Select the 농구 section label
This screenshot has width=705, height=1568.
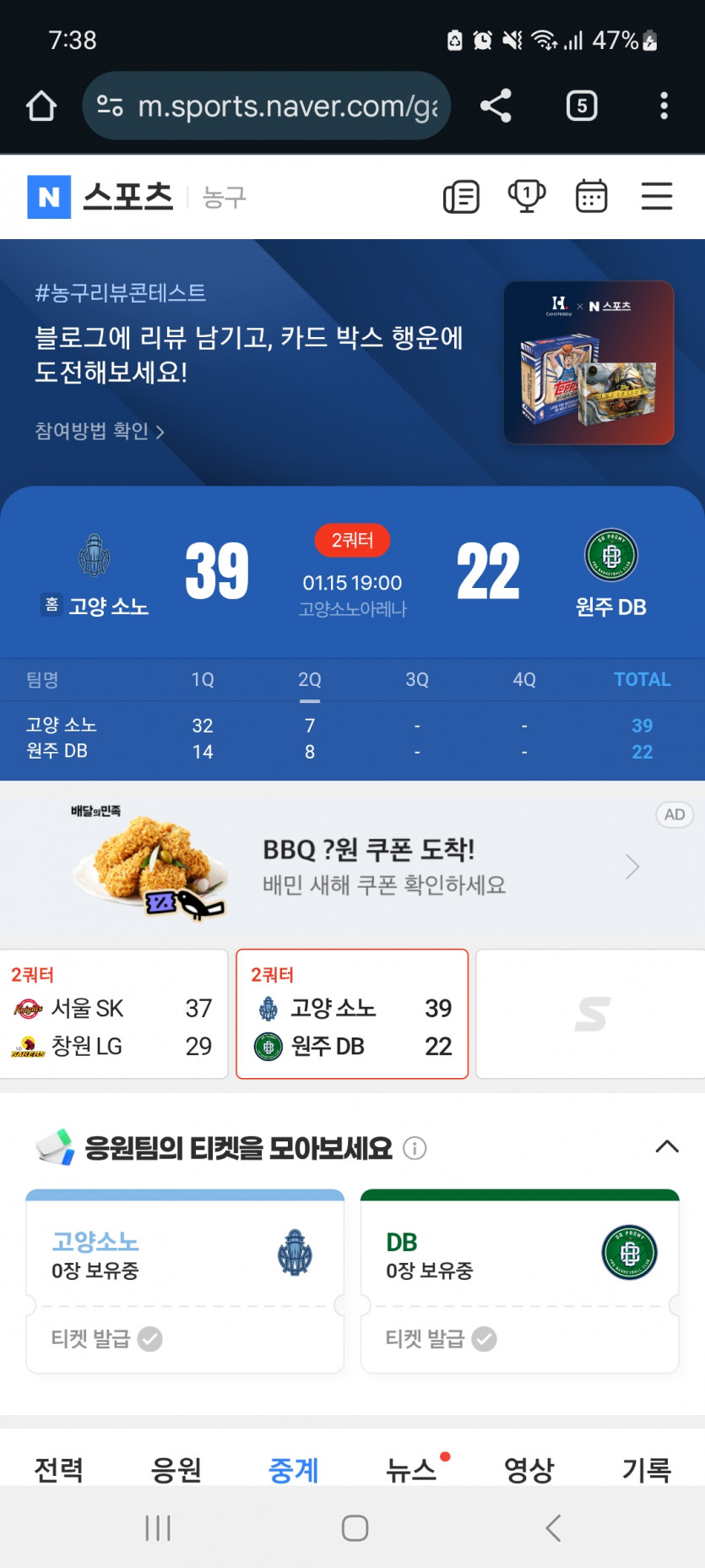(x=223, y=195)
